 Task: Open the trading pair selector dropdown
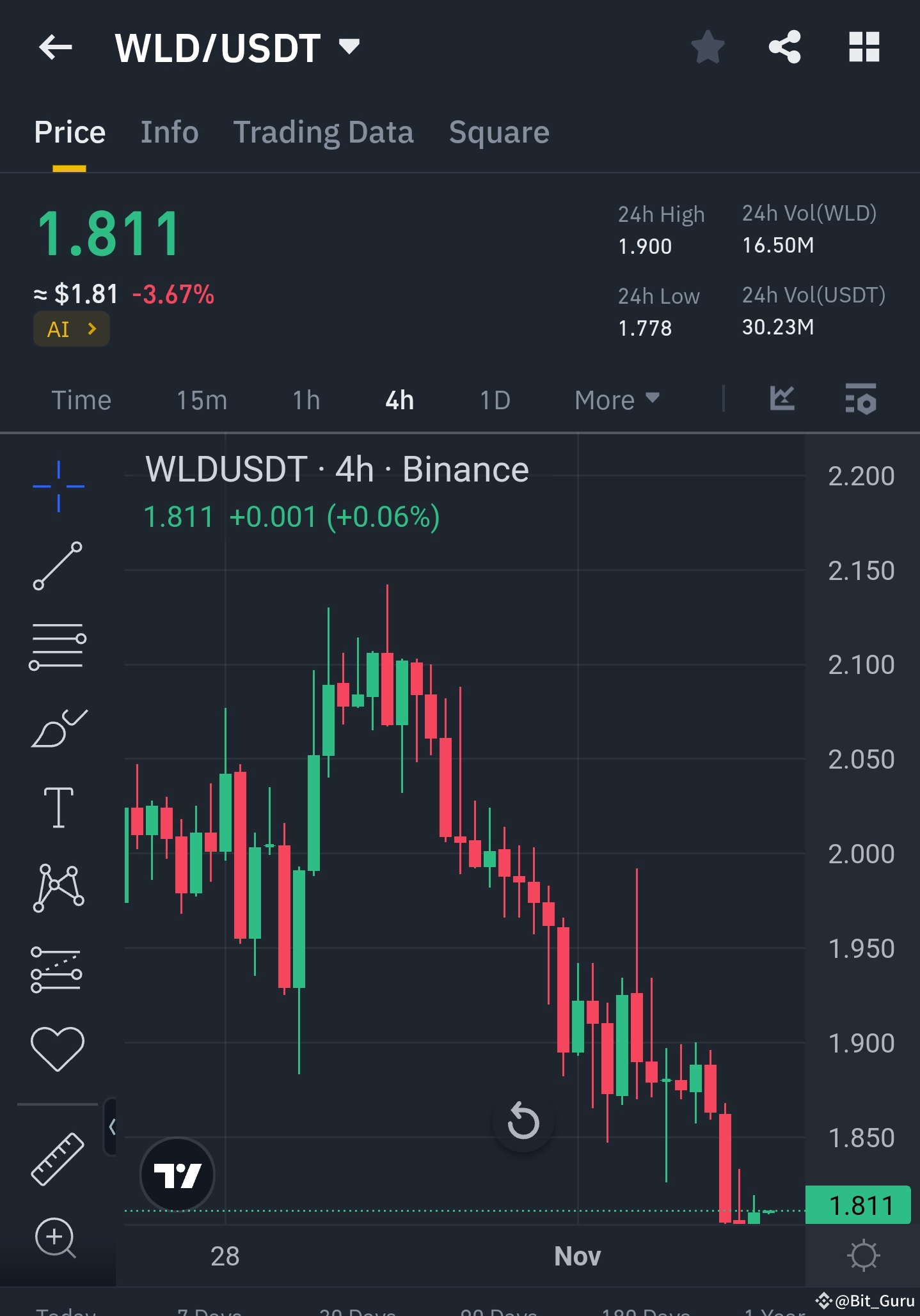(x=347, y=47)
